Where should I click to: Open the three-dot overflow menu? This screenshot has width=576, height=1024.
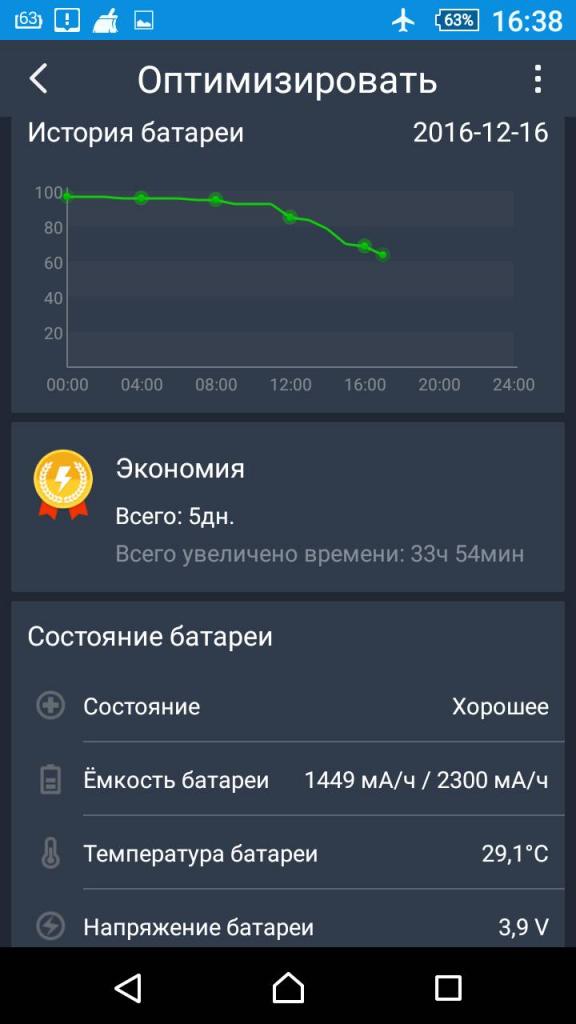point(537,79)
